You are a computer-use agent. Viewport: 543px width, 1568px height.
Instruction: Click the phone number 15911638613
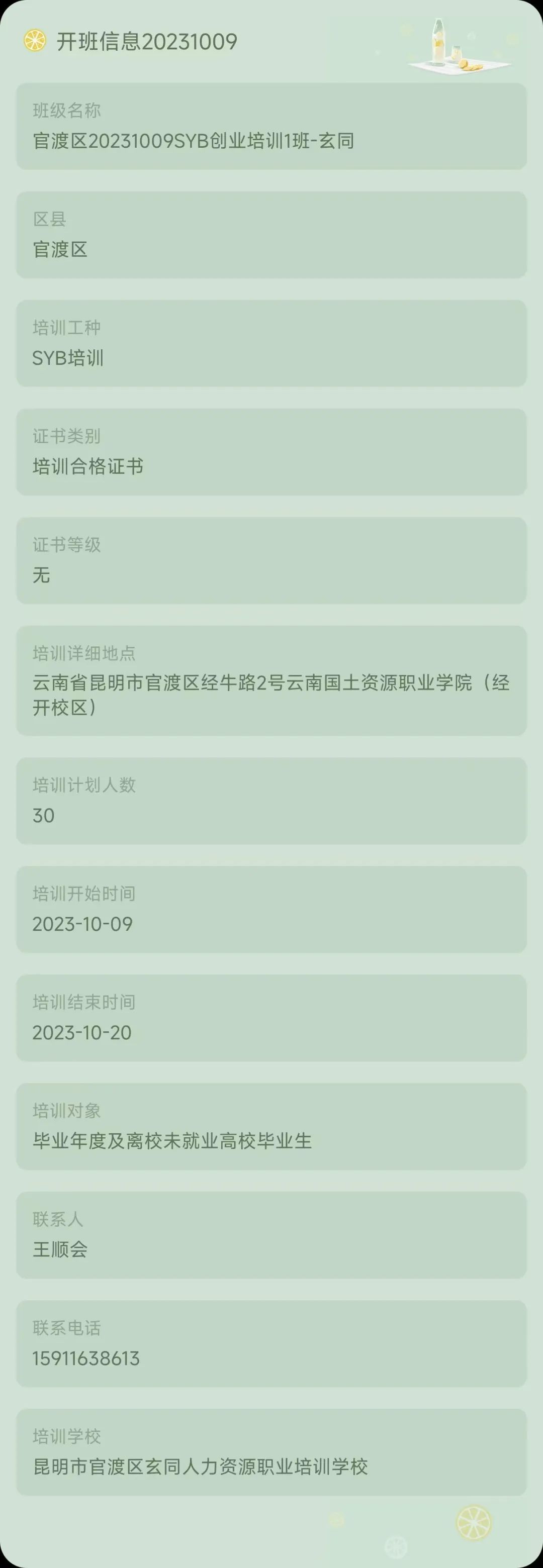coord(86,1358)
